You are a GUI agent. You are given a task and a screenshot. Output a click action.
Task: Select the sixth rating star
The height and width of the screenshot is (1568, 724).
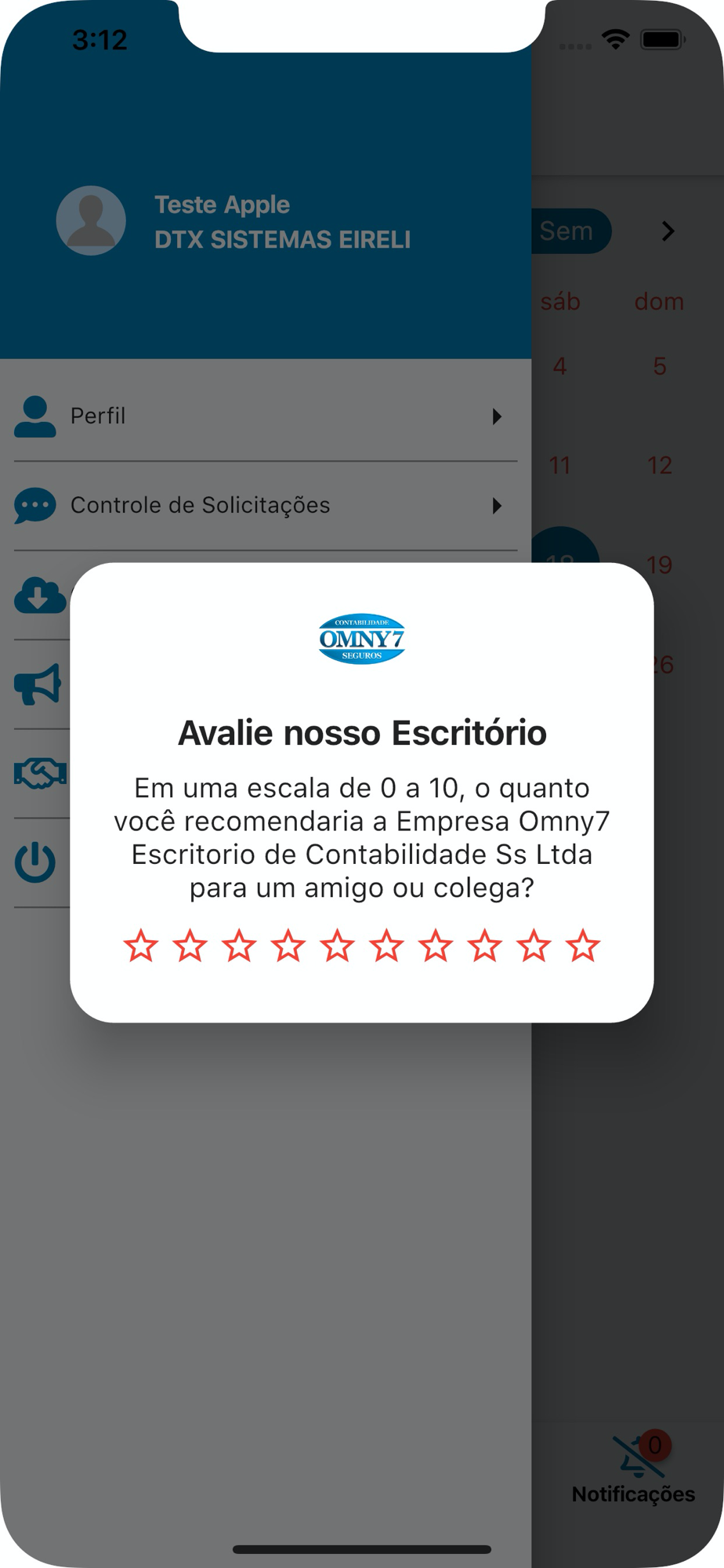(x=387, y=946)
